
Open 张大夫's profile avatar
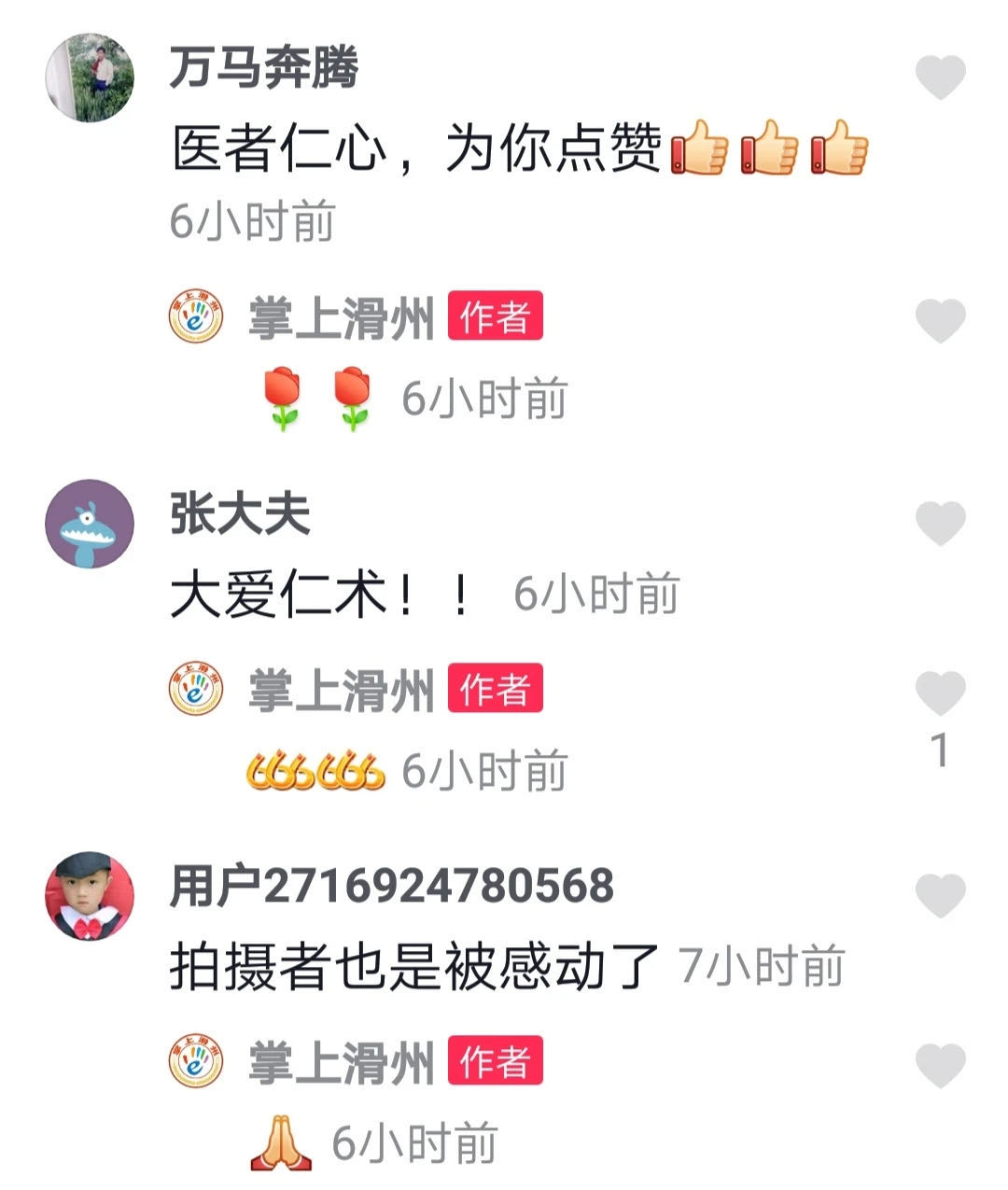point(90,523)
